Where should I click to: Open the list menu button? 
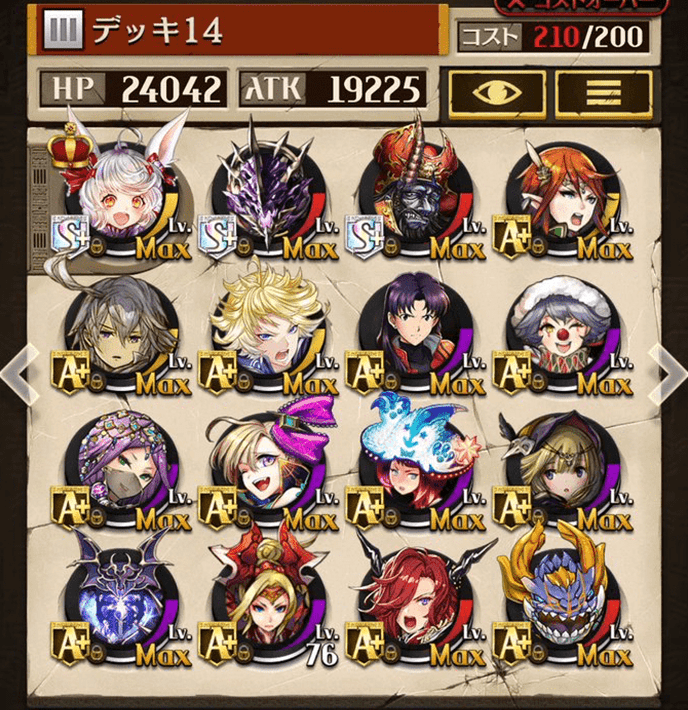click(602, 94)
